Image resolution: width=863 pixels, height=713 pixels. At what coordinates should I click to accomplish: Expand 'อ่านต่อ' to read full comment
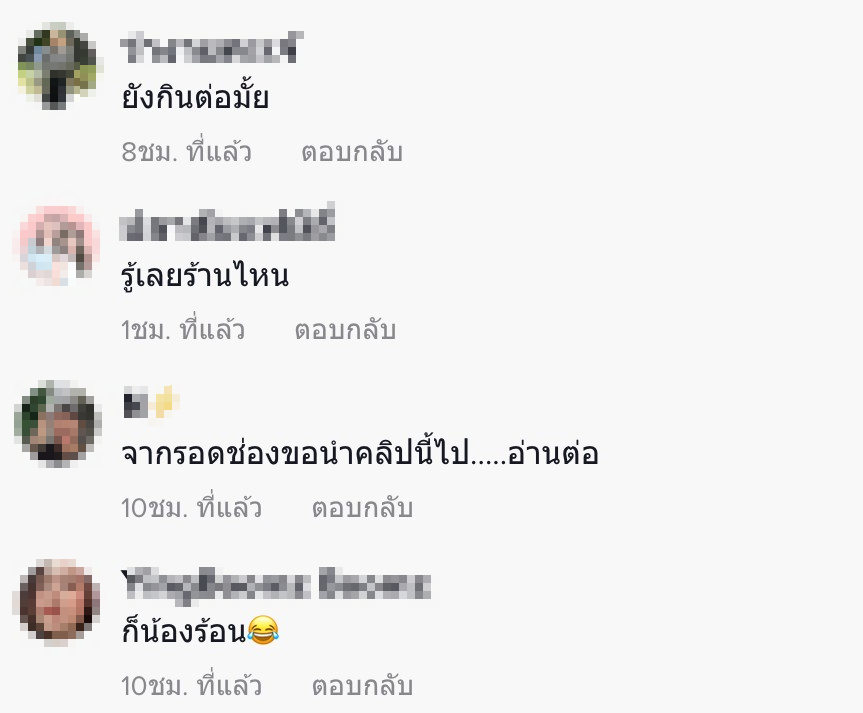[x=553, y=454]
